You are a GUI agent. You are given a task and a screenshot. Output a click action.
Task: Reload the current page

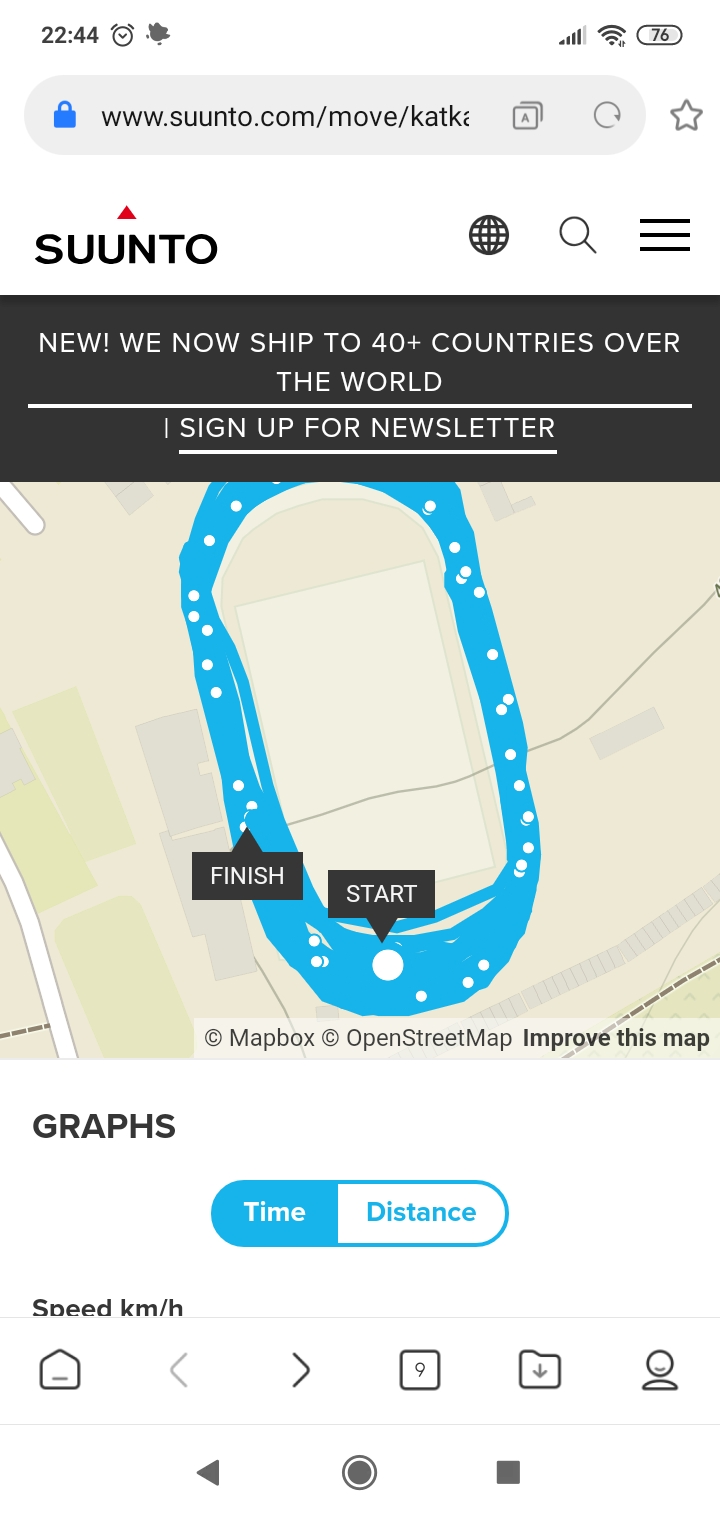coord(607,116)
